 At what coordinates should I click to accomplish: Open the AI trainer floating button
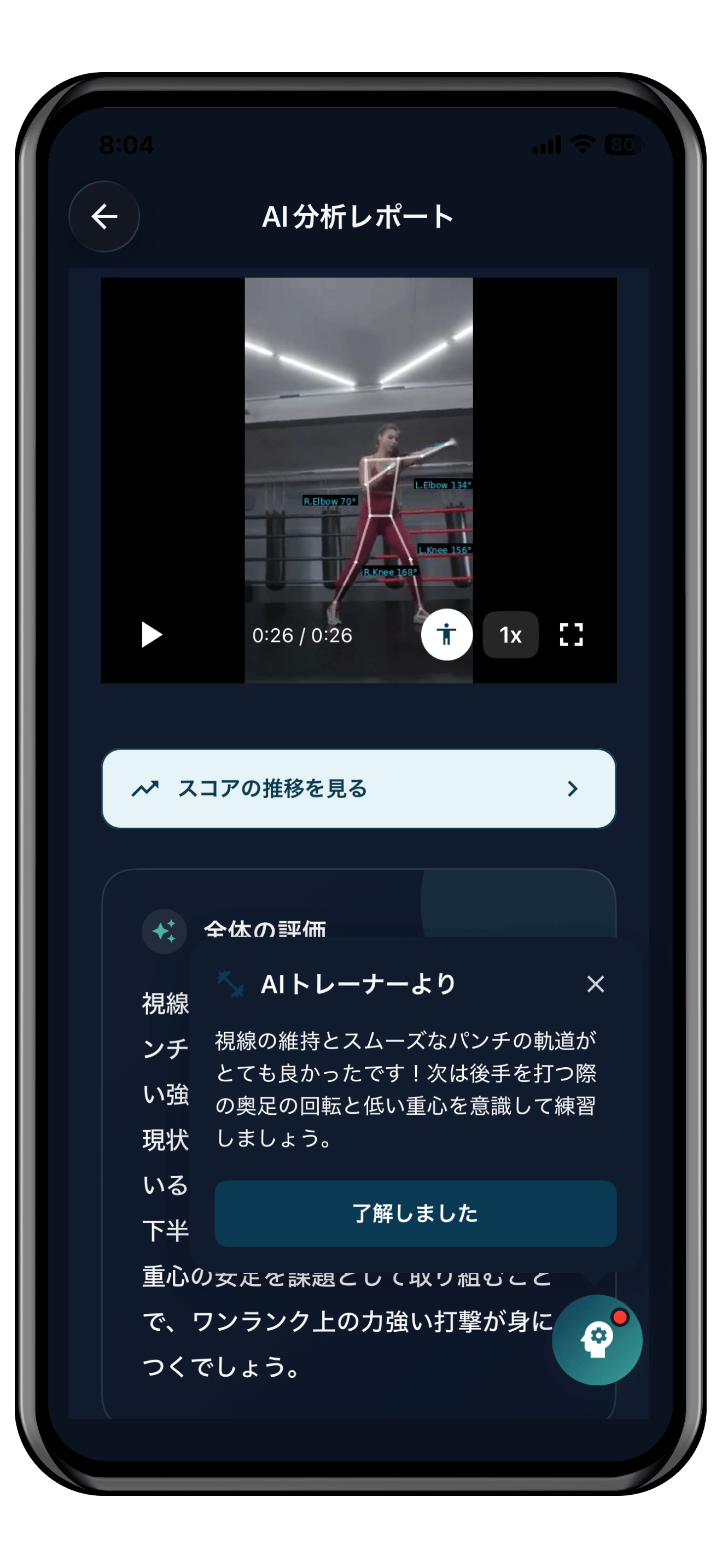point(597,1339)
